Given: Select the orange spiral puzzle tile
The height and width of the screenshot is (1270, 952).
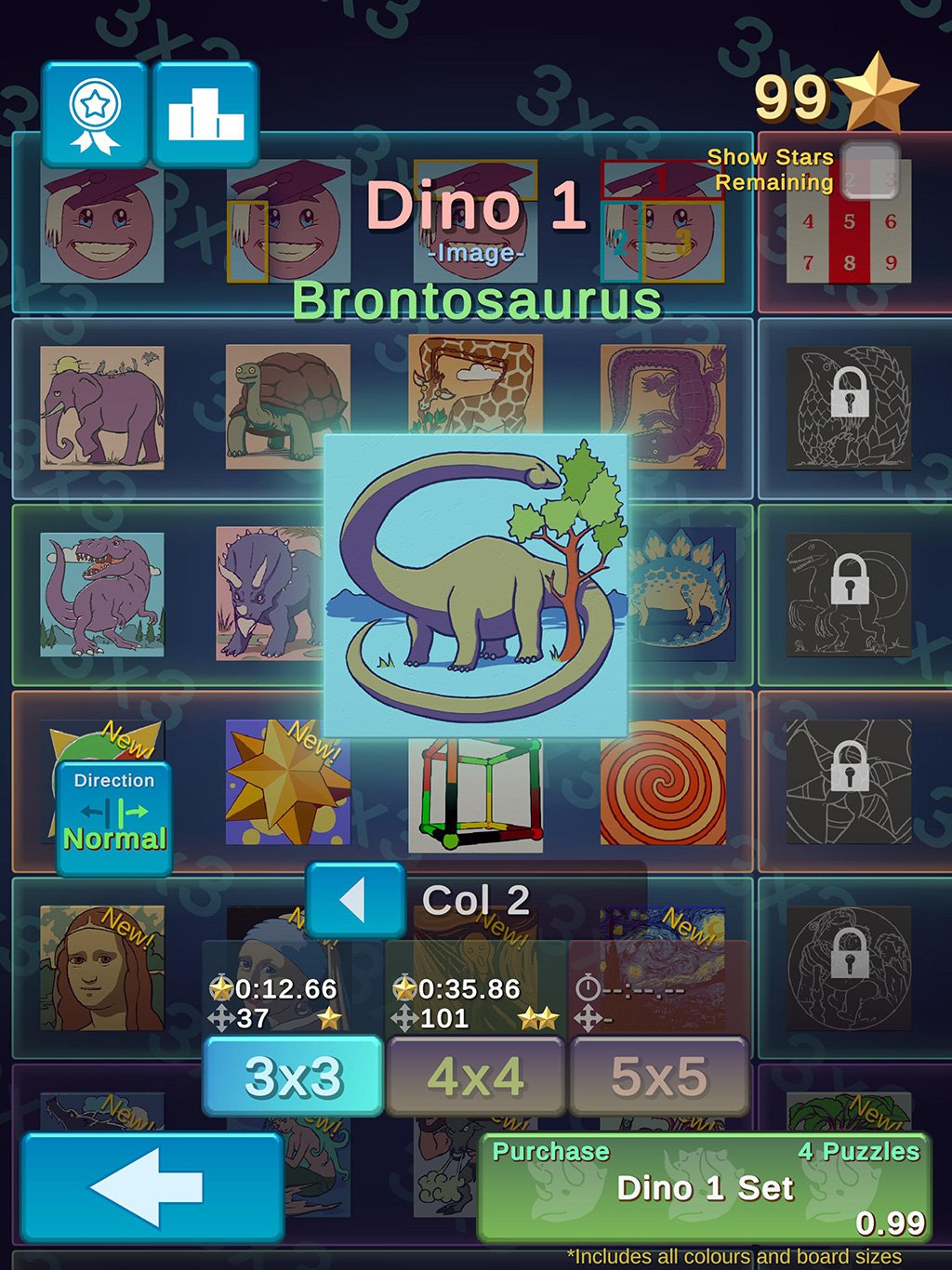Looking at the screenshot, I should tap(664, 783).
